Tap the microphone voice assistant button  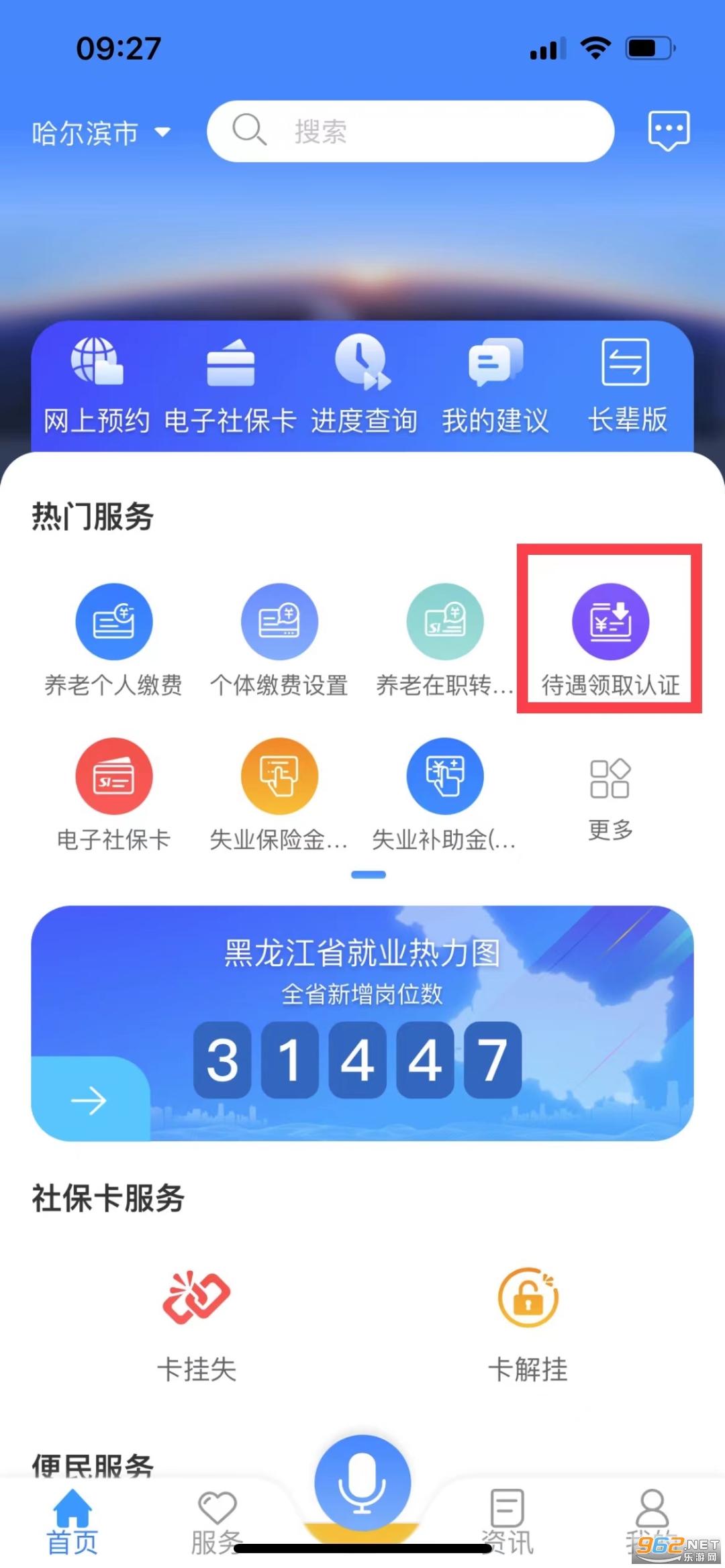point(362,1481)
